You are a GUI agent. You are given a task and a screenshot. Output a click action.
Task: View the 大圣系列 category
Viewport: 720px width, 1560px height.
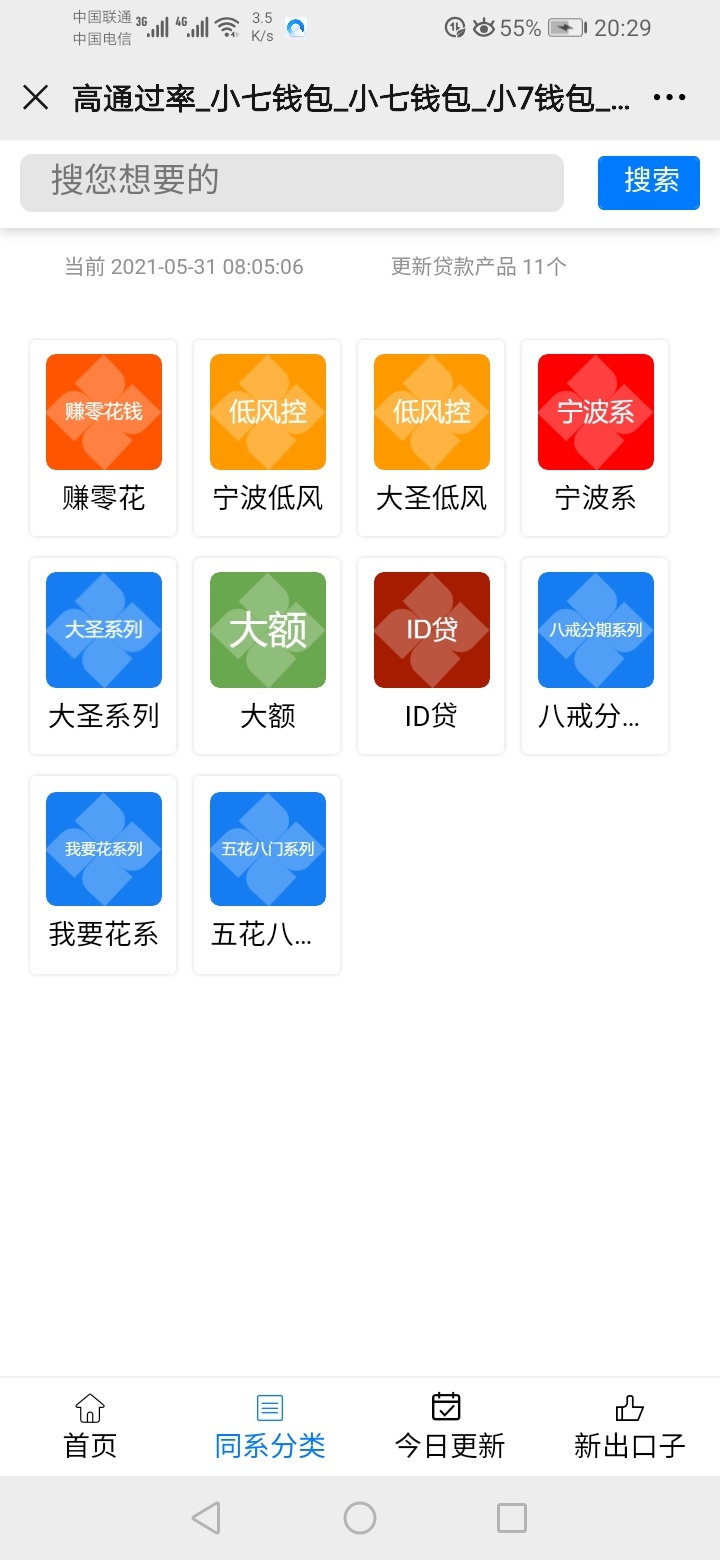(x=104, y=656)
